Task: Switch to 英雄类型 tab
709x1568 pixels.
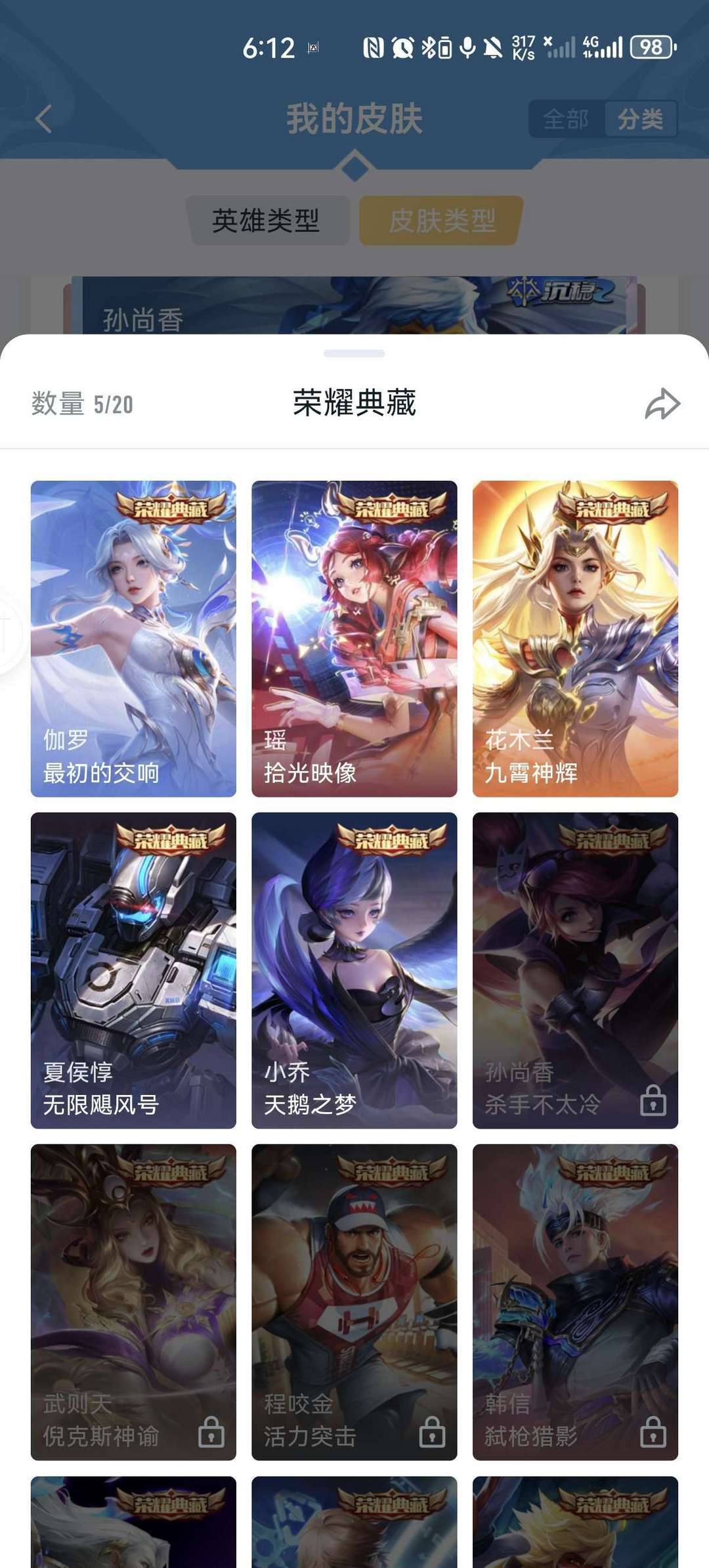Action: [x=266, y=221]
